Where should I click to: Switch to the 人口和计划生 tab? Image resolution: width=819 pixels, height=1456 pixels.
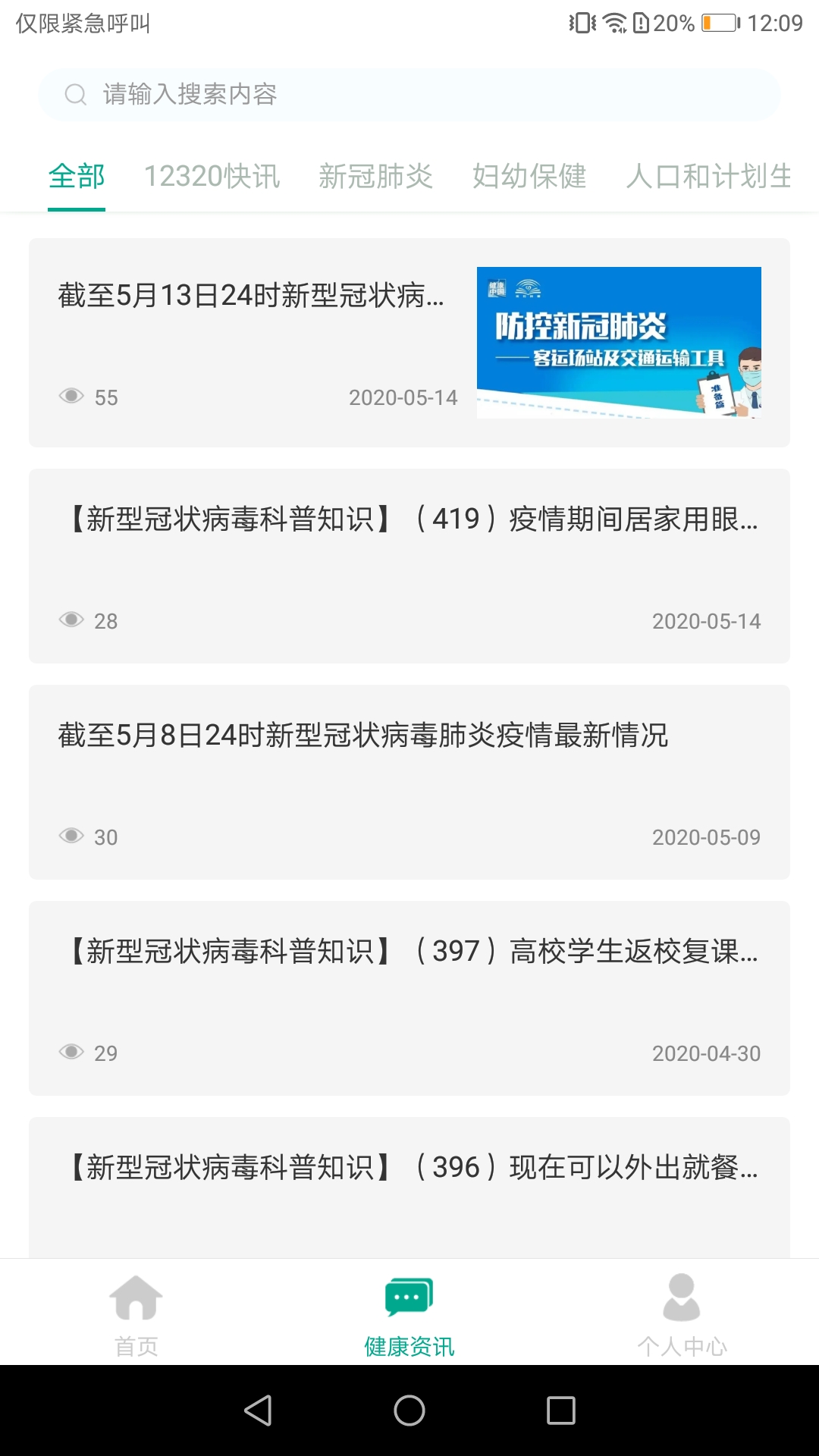point(708,176)
